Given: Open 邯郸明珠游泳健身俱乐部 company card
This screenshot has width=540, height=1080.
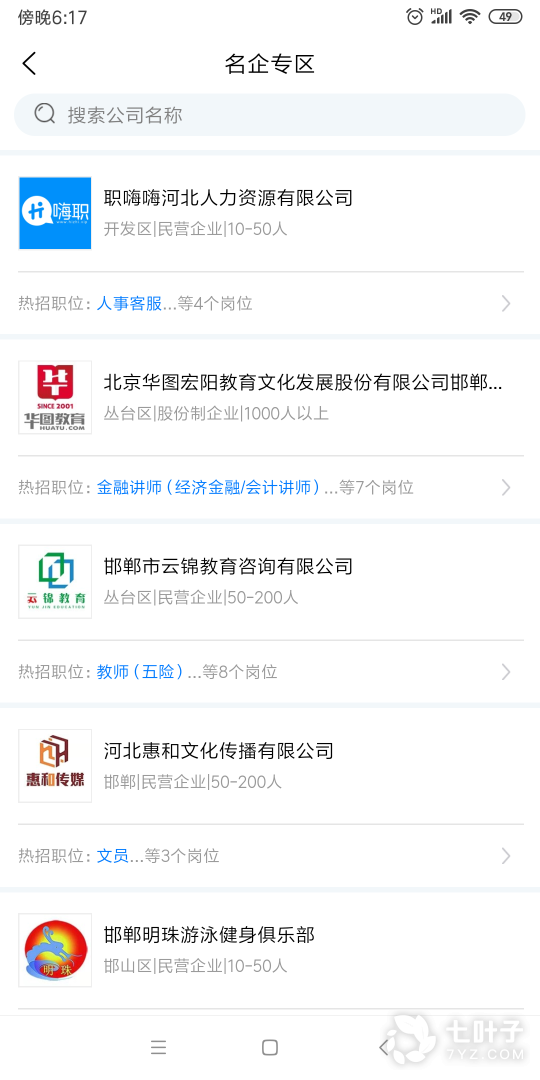Looking at the screenshot, I should pyautogui.click(x=270, y=950).
